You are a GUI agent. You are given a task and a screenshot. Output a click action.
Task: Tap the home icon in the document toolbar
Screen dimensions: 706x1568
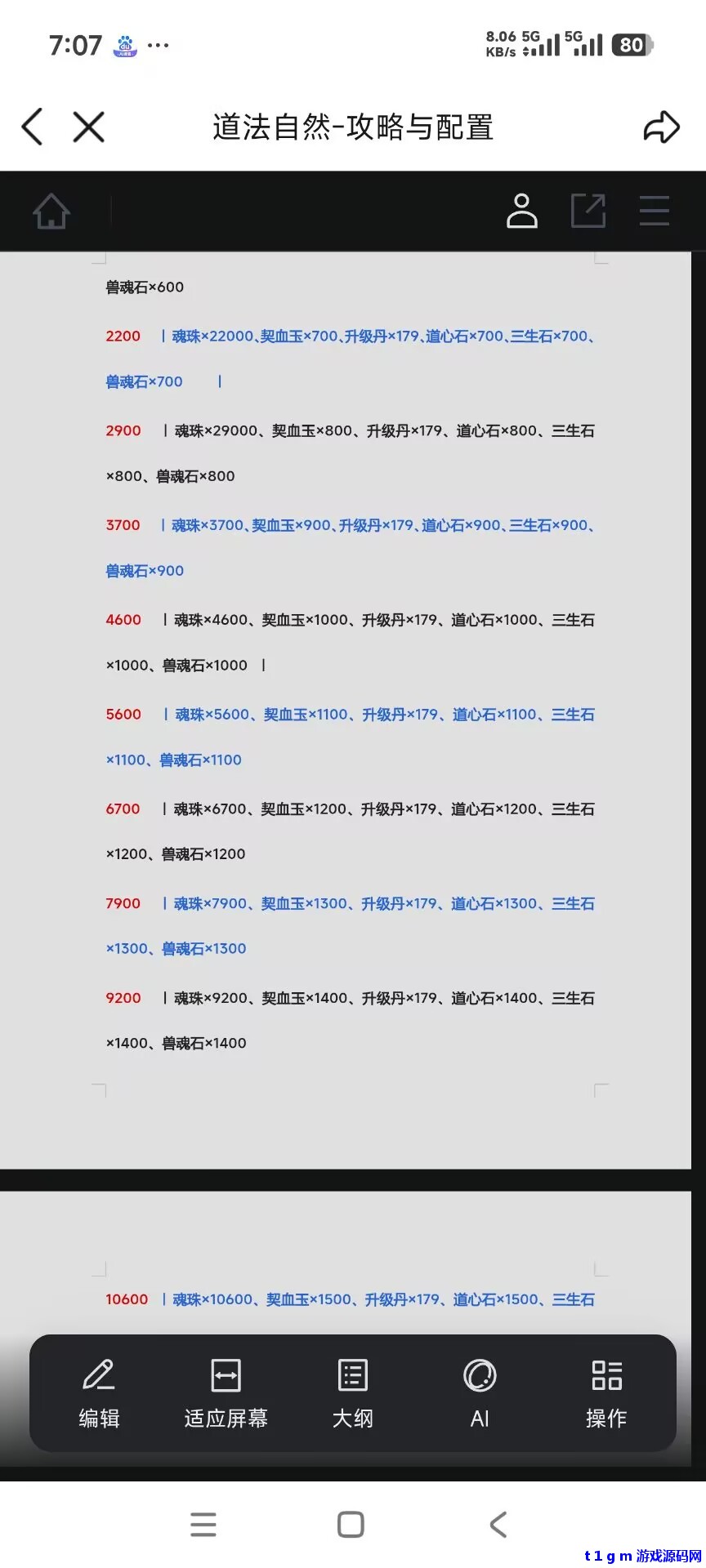click(51, 211)
